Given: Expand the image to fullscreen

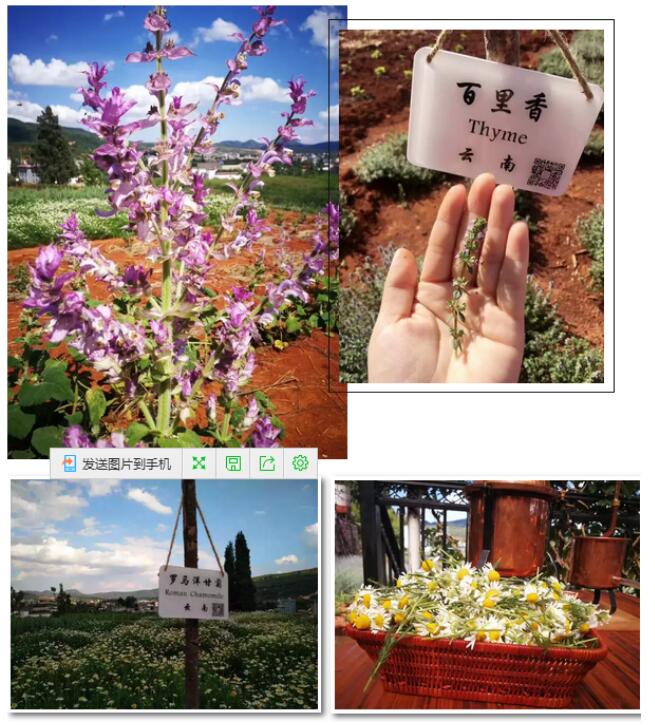Looking at the screenshot, I should pyautogui.click(x=199, y=464).
